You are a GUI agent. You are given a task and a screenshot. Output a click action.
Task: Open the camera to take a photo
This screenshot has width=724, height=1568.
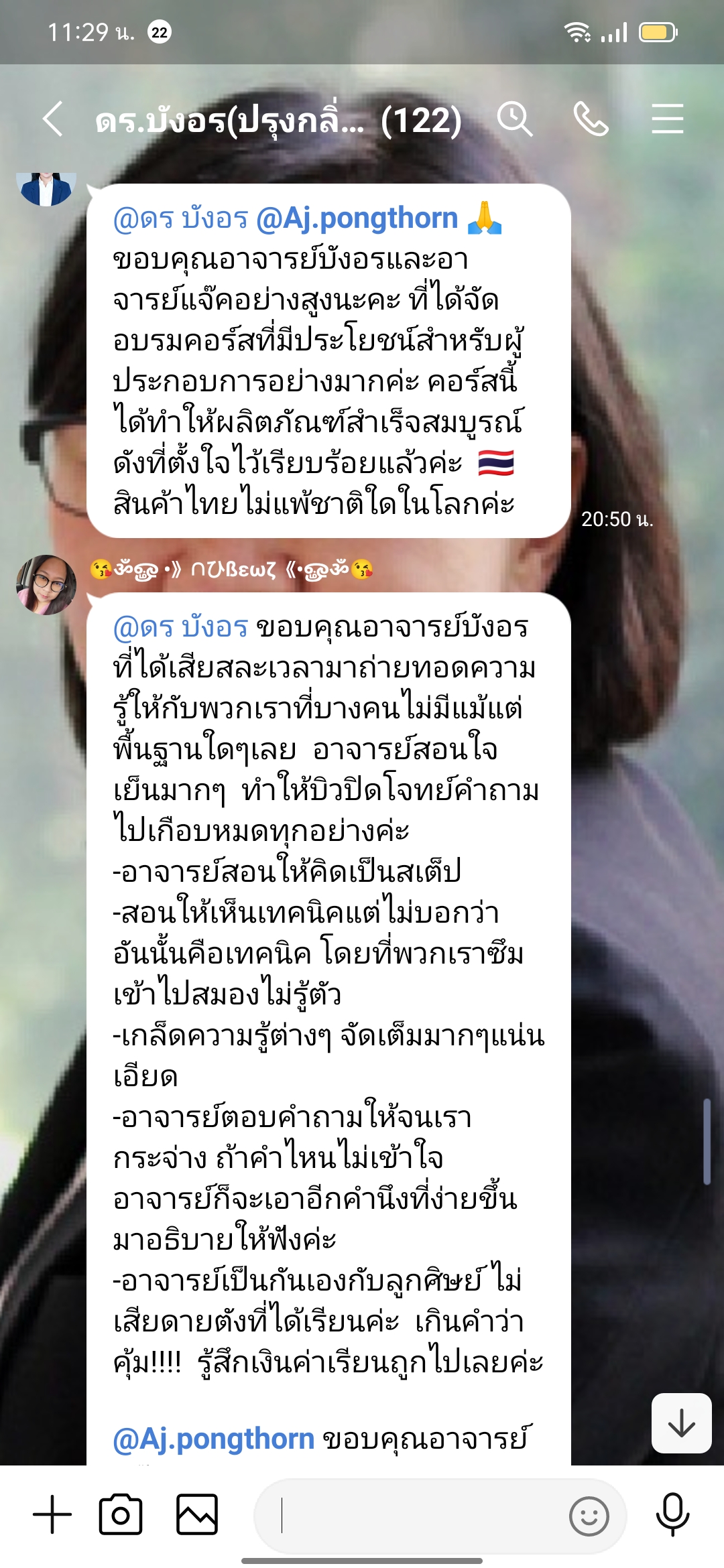(121, 1514)
